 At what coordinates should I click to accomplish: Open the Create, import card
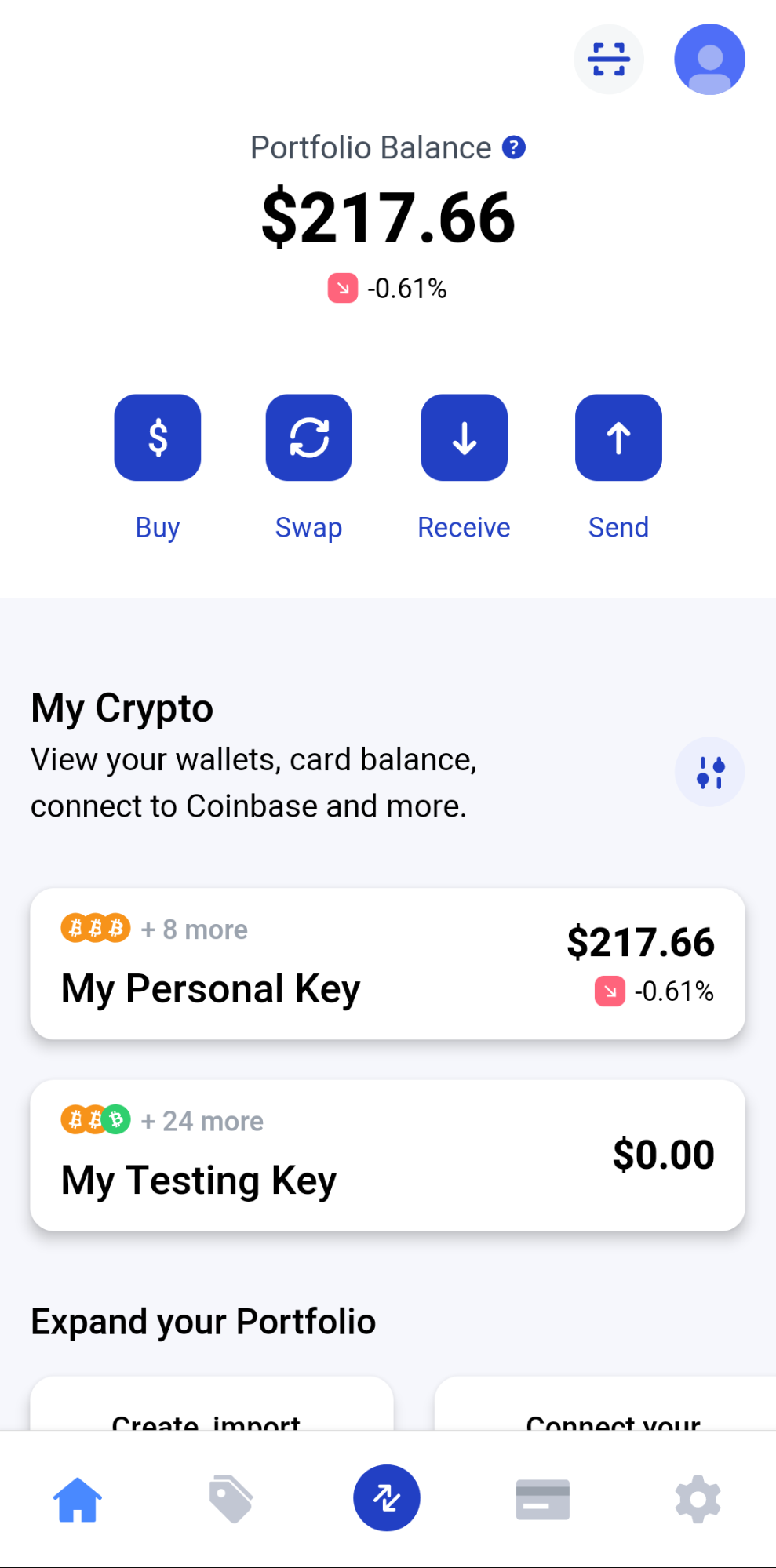212,1403
